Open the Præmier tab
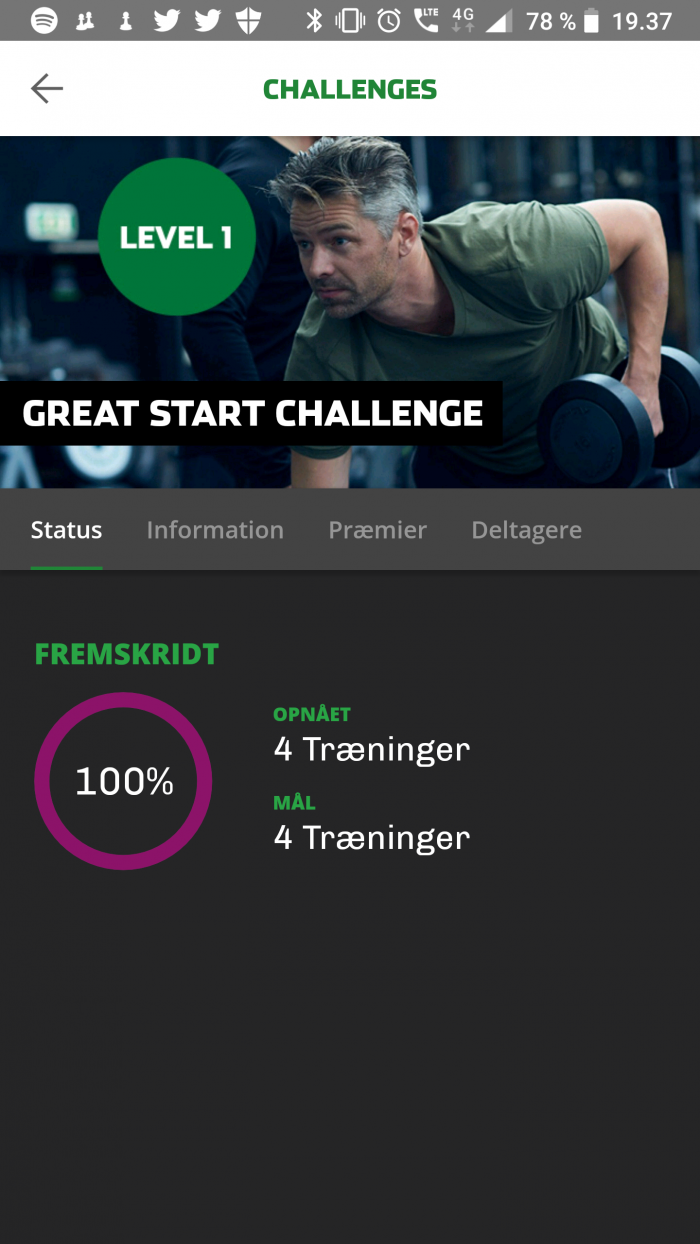This screenshot has height=1244, width=700. [x=377, y=530]
